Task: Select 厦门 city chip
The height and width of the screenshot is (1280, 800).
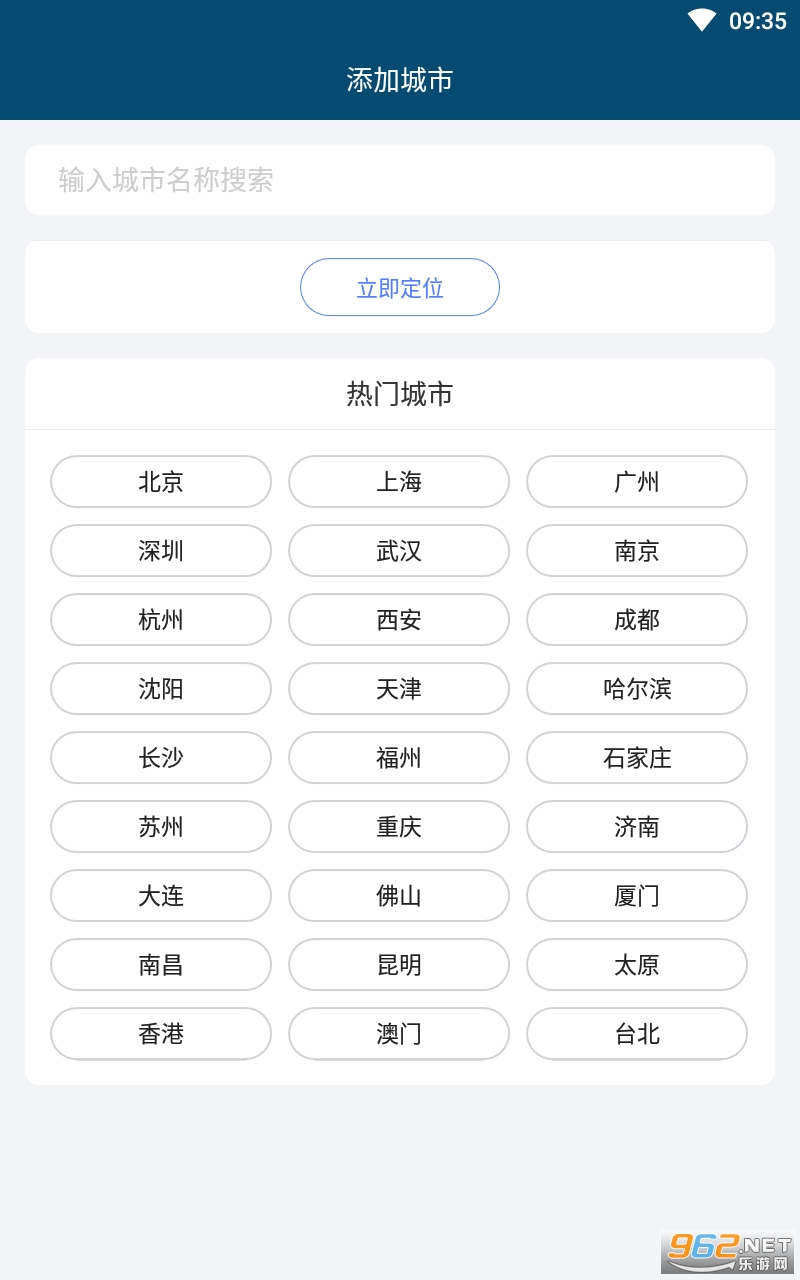Action: click(637, 896)
